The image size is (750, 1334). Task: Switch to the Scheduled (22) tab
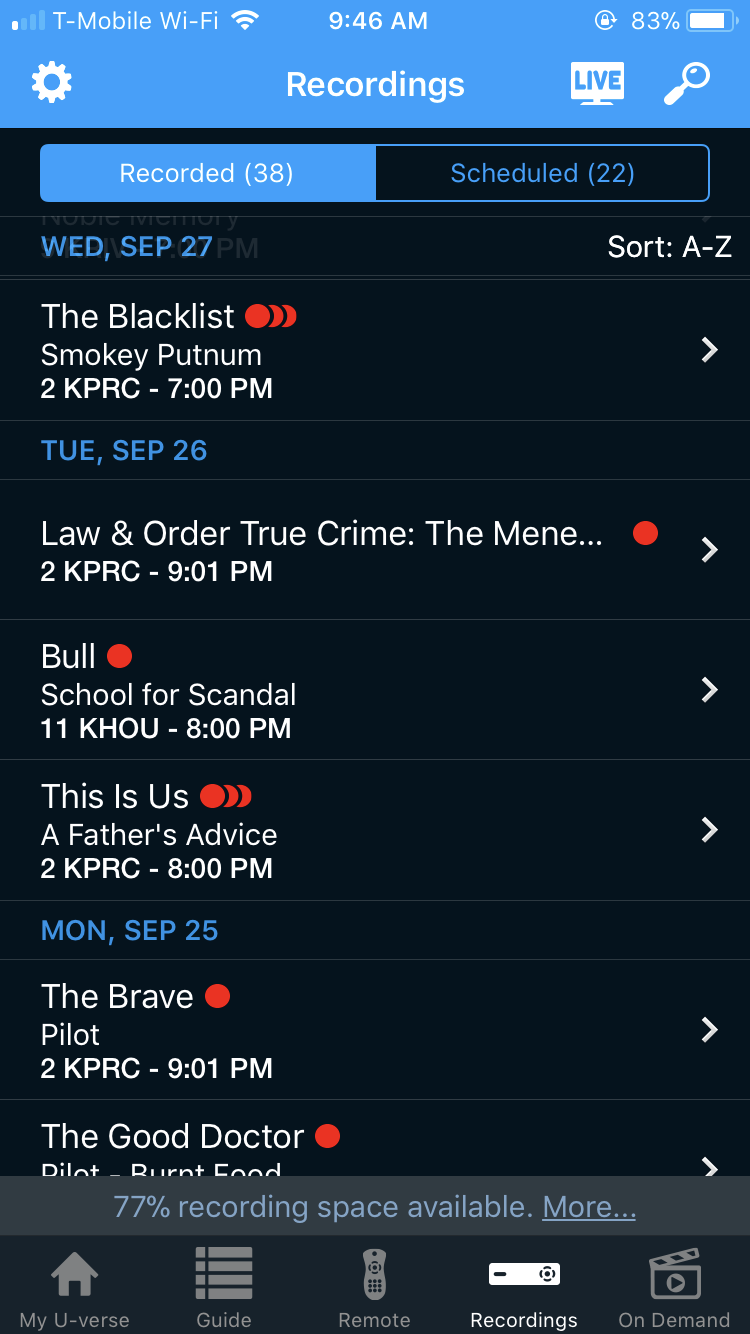point(542,173)
